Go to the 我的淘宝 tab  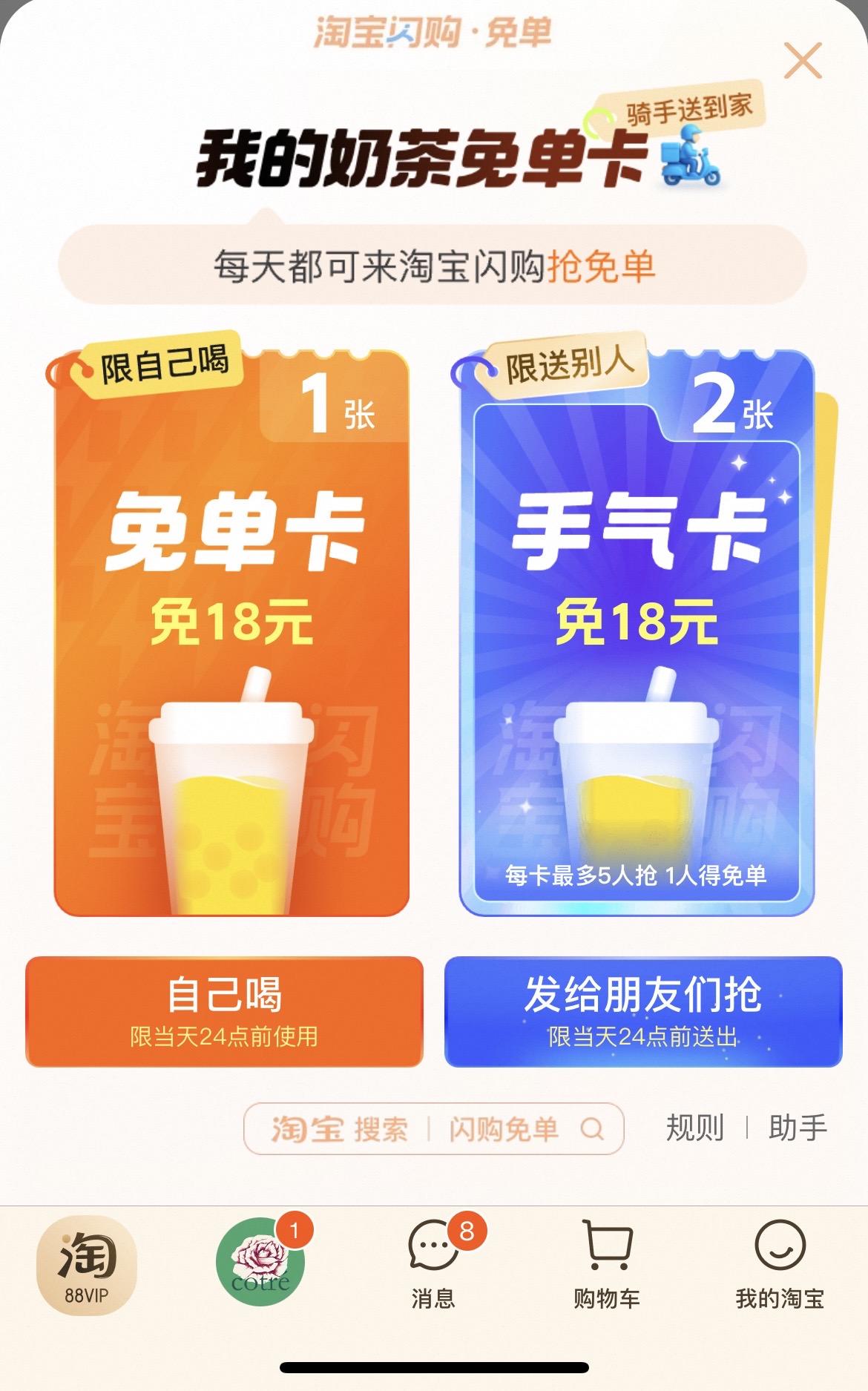click(x=780, y=1264)
